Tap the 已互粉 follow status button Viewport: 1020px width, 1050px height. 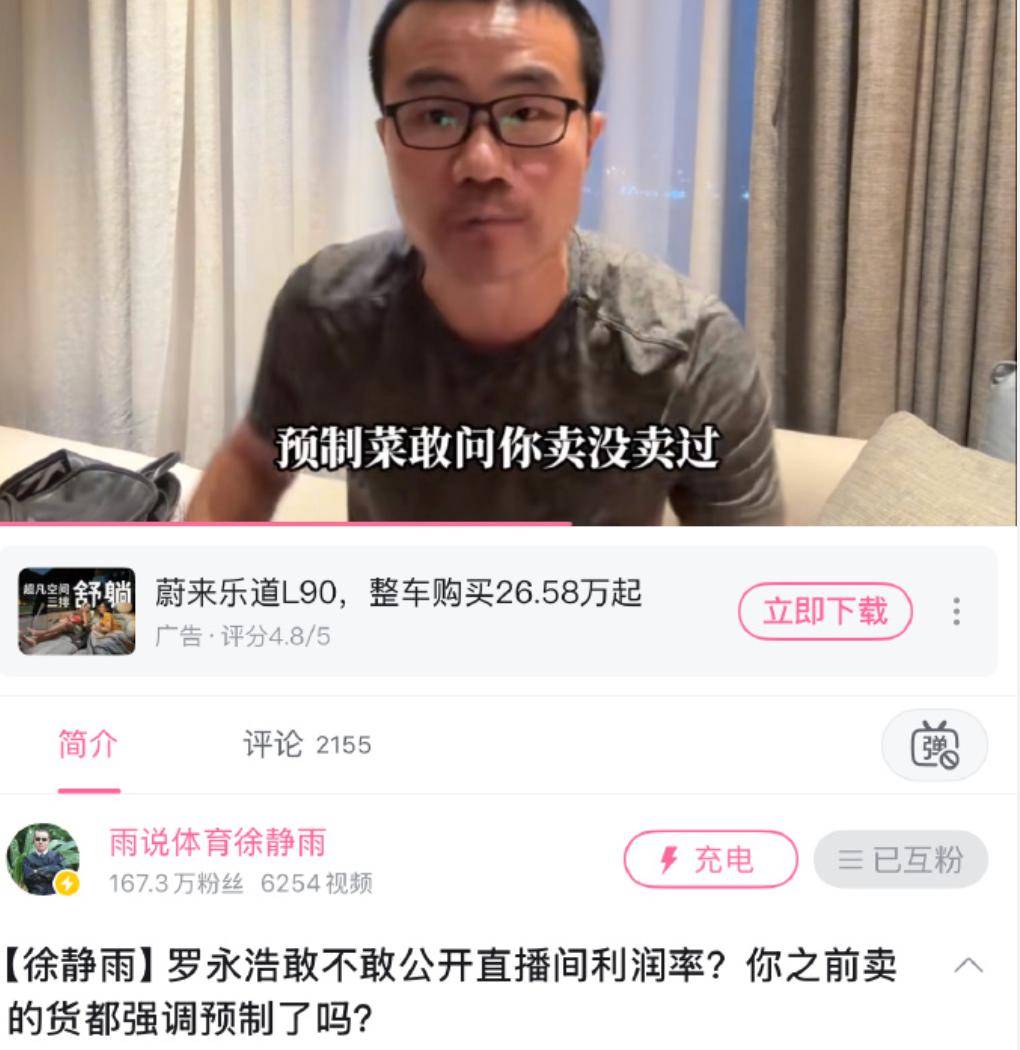(900, 859)
